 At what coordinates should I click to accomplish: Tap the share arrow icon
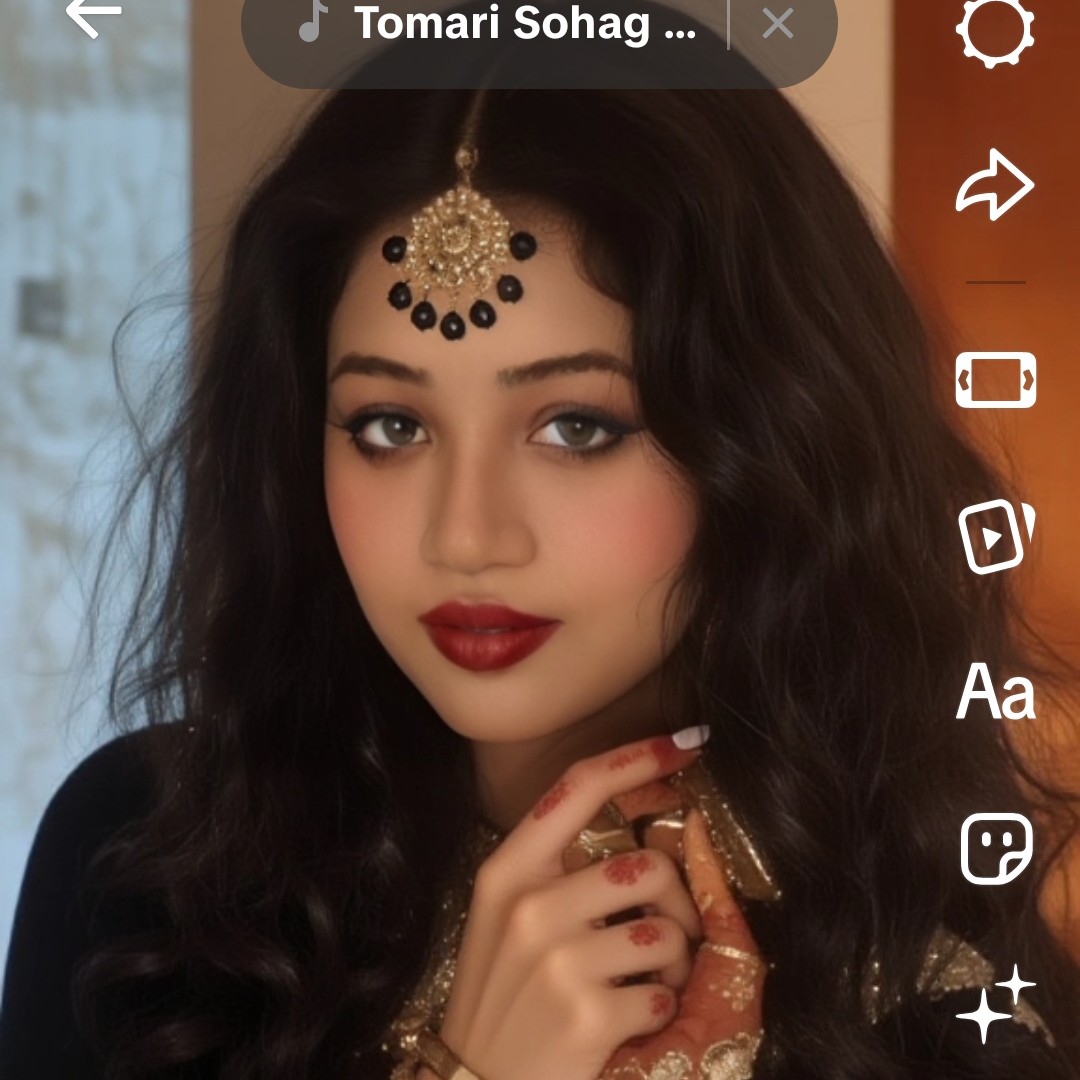(x=994, y=187)
